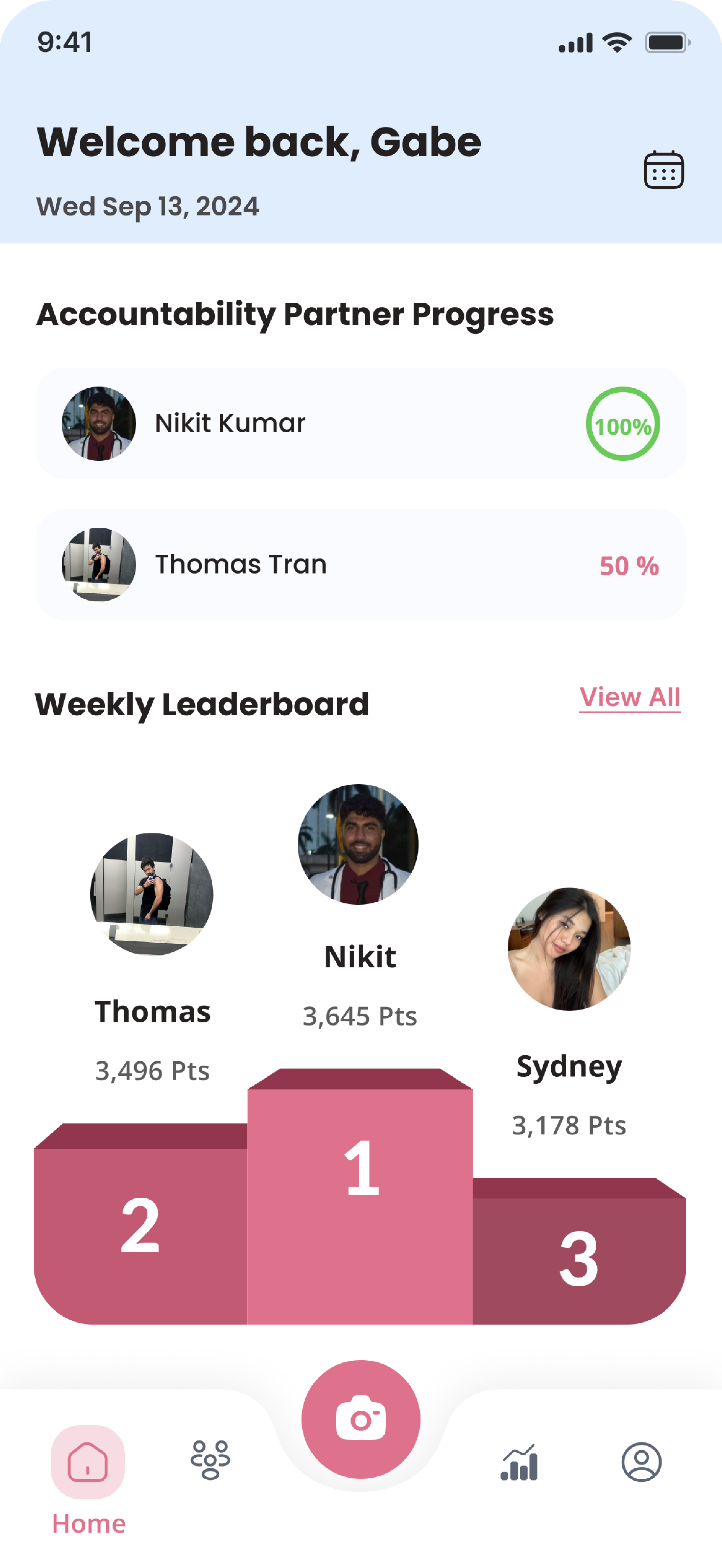Select Sydney's circular photo on the leaderboard
This screenshot has width=722, height=1568.
(568, 948)
